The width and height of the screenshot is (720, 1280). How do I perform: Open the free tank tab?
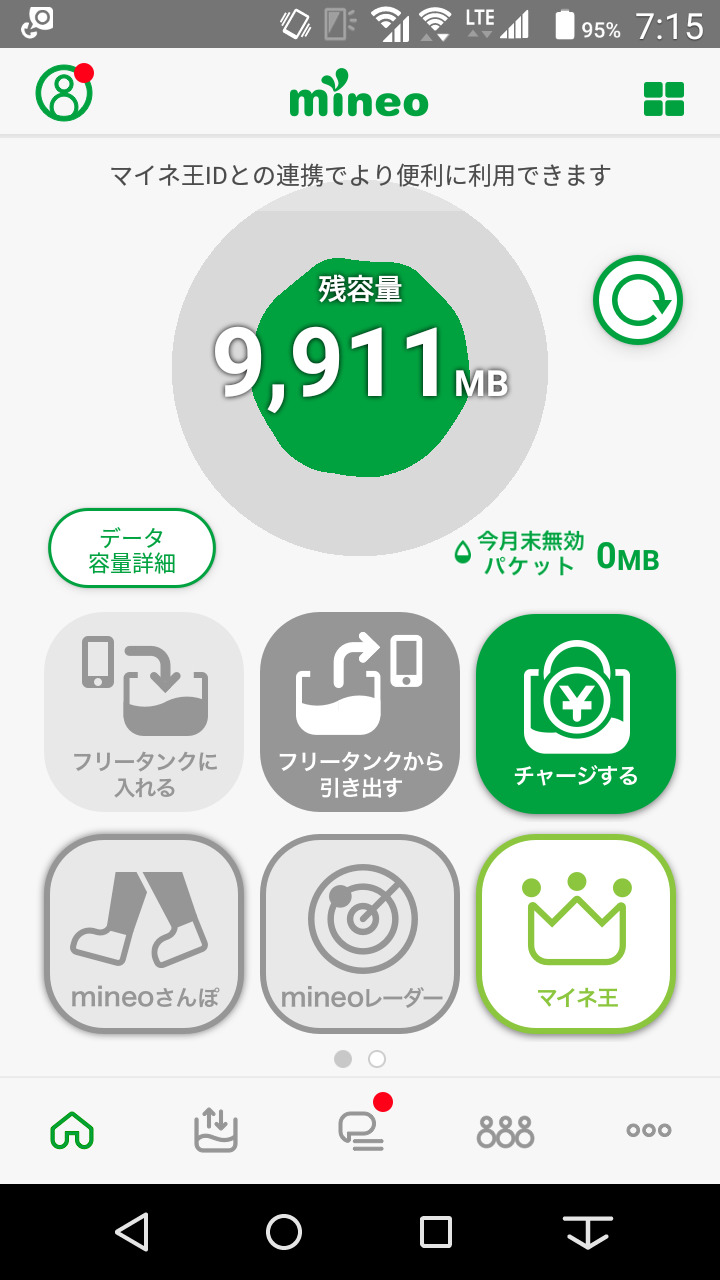click(x=216, y=1131)
